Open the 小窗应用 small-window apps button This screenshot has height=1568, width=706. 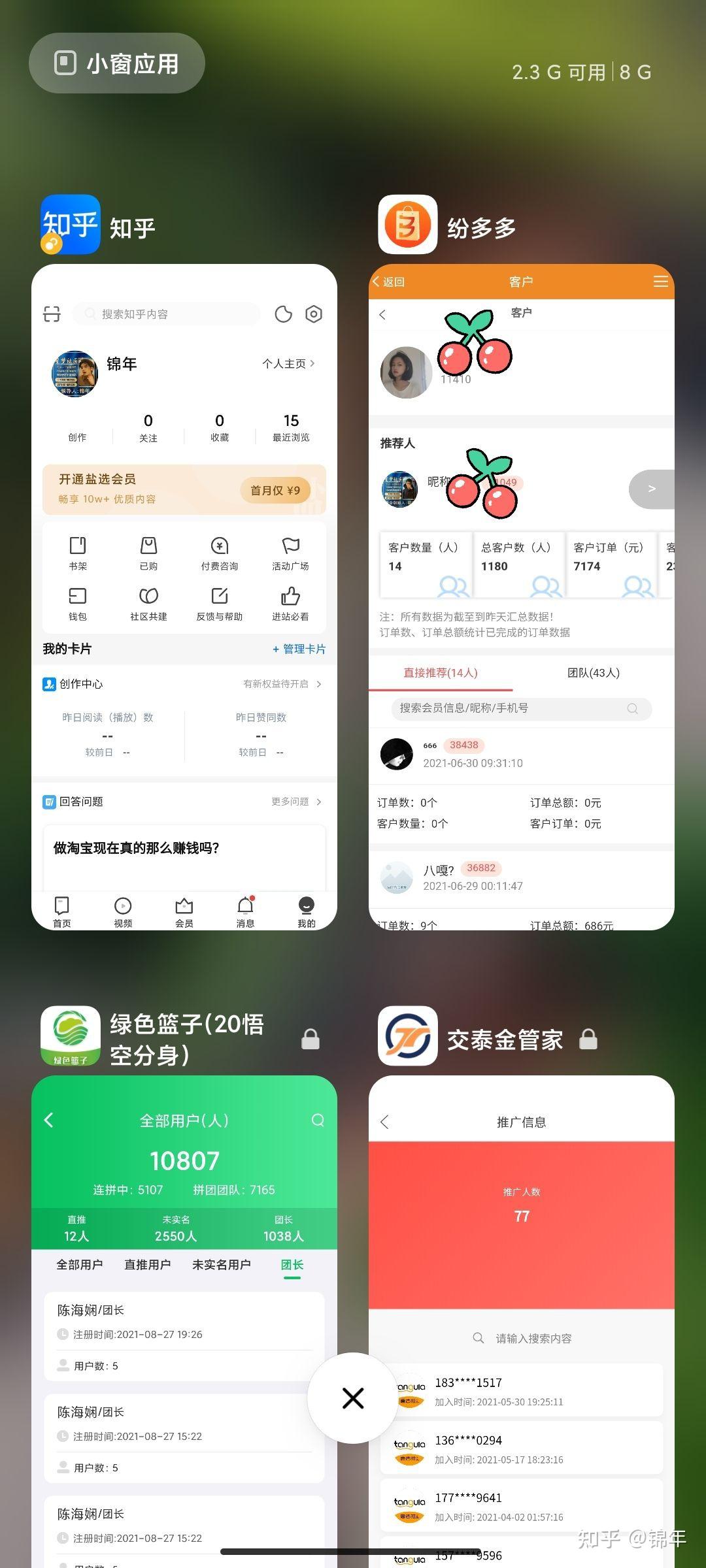pos(117,63)
